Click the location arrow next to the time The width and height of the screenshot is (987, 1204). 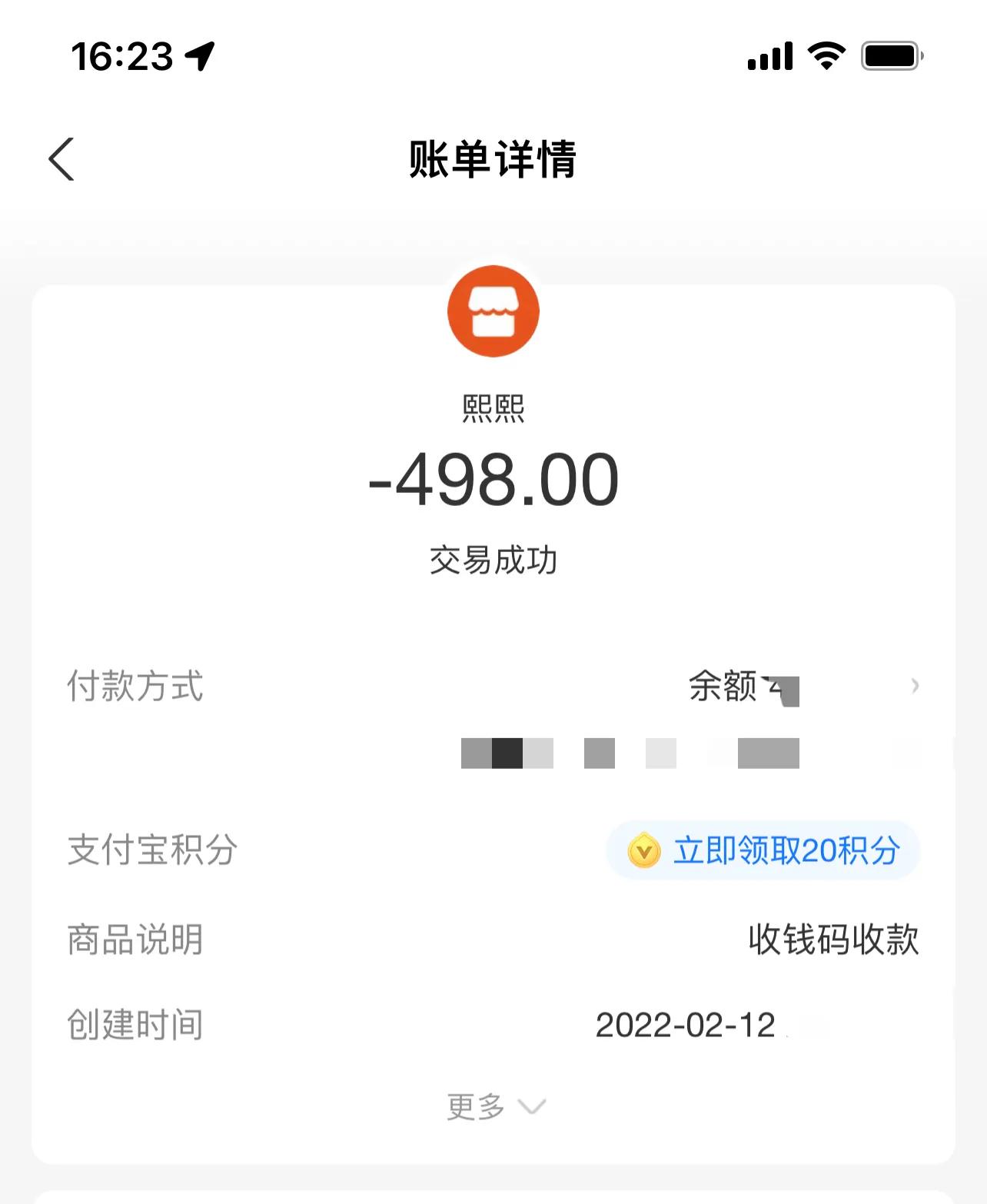(x=200, y=55)
